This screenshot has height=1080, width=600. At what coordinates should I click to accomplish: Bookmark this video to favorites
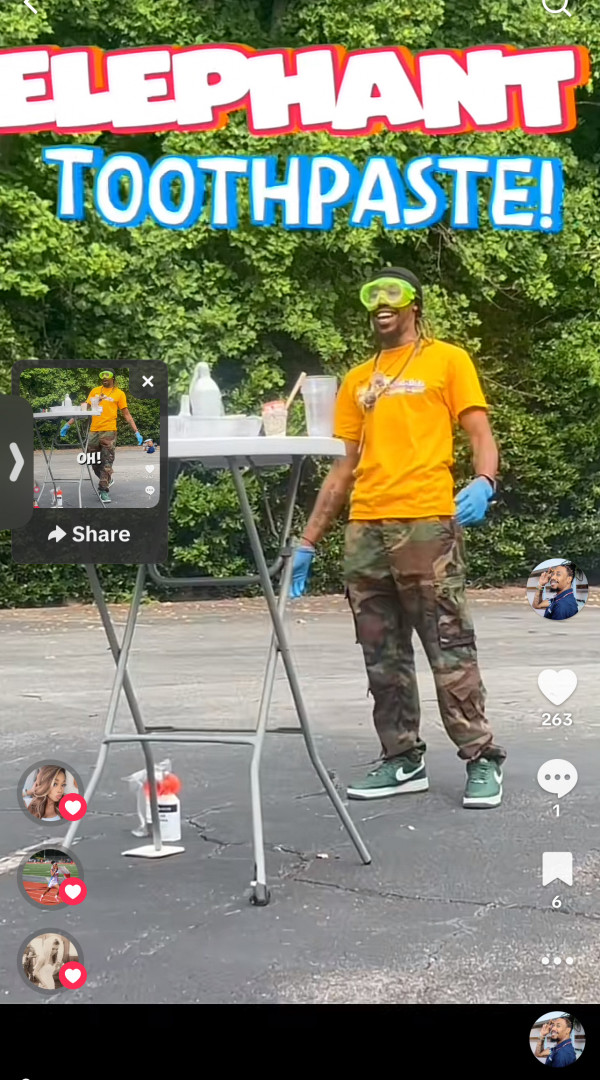pyautogui.click(x=557, y=869)
